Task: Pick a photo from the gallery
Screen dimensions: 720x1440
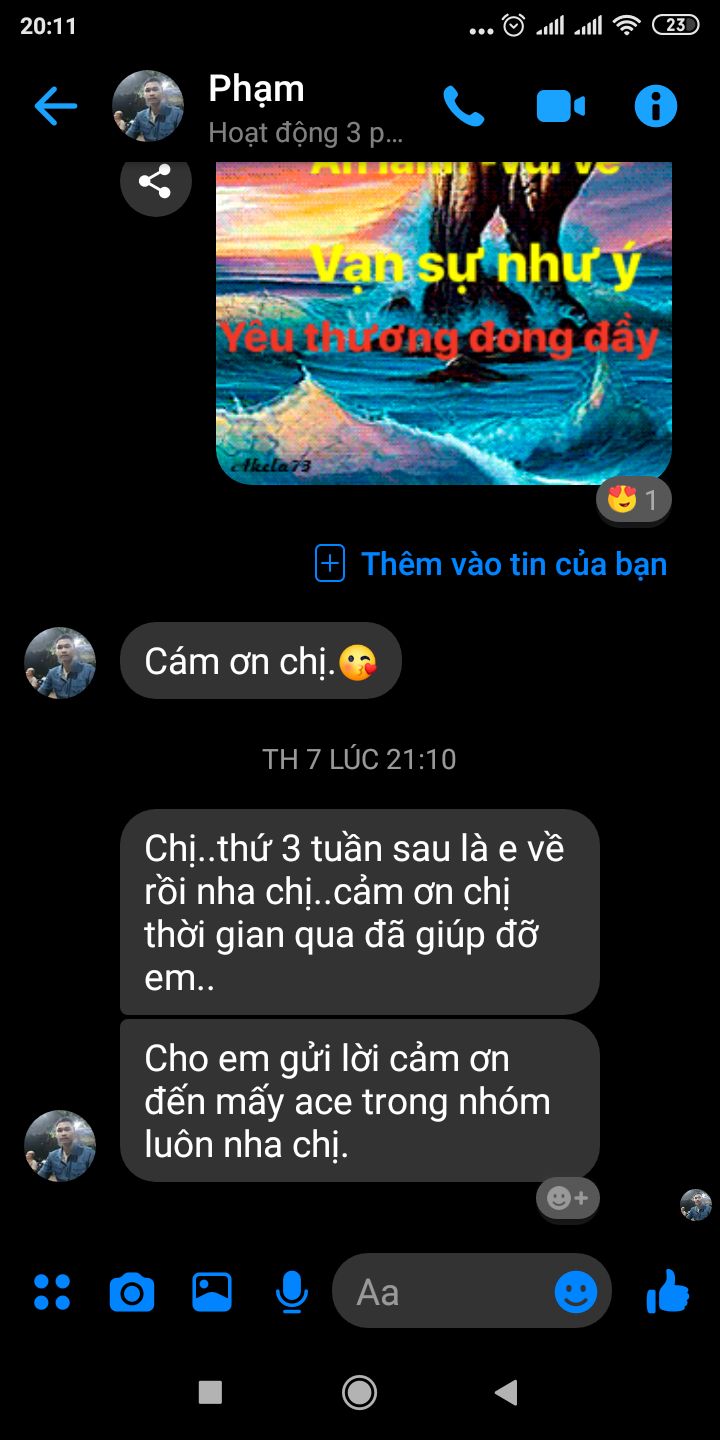Action: tap(211, 1292)
